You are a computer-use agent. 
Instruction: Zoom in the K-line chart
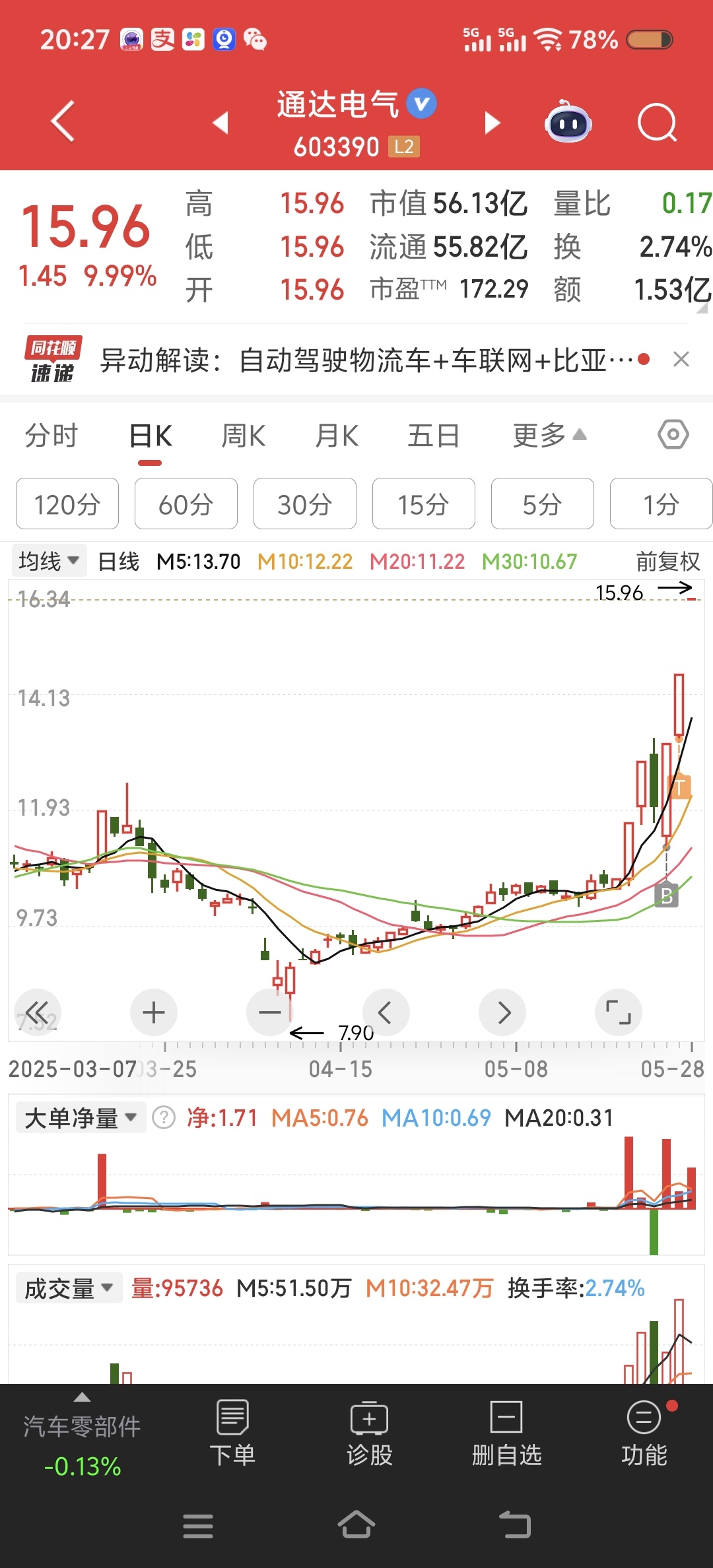(154, 1012)
